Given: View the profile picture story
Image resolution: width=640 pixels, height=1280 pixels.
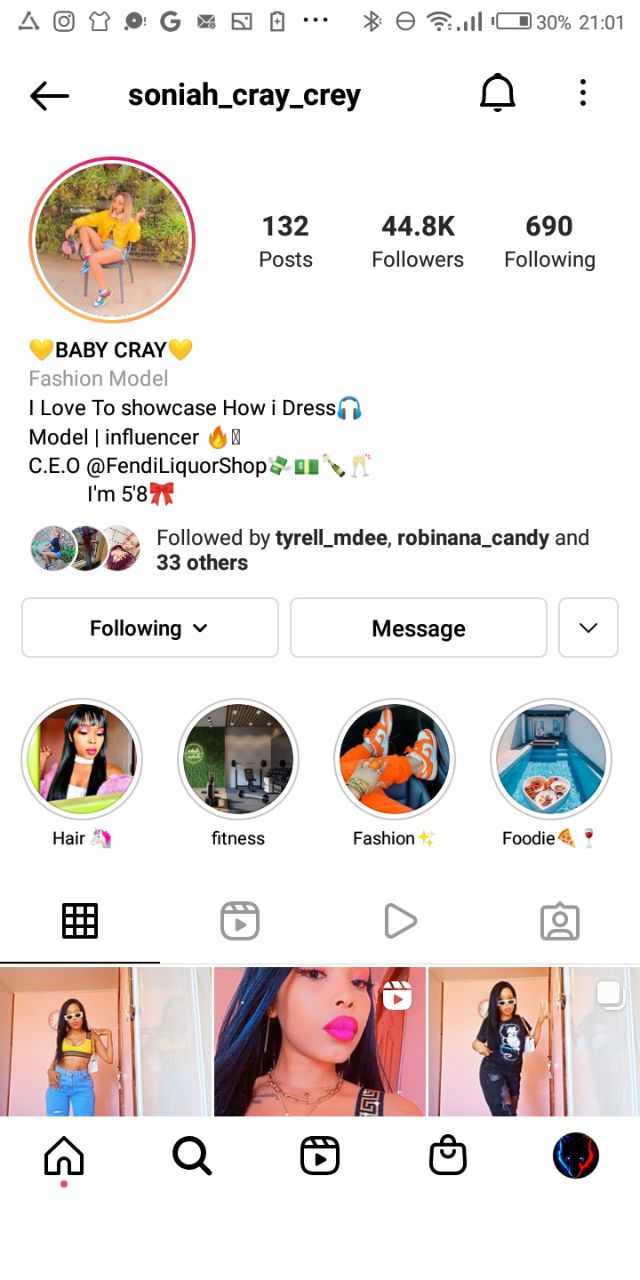Looking at the screenshot, I should tap(112, 239).
